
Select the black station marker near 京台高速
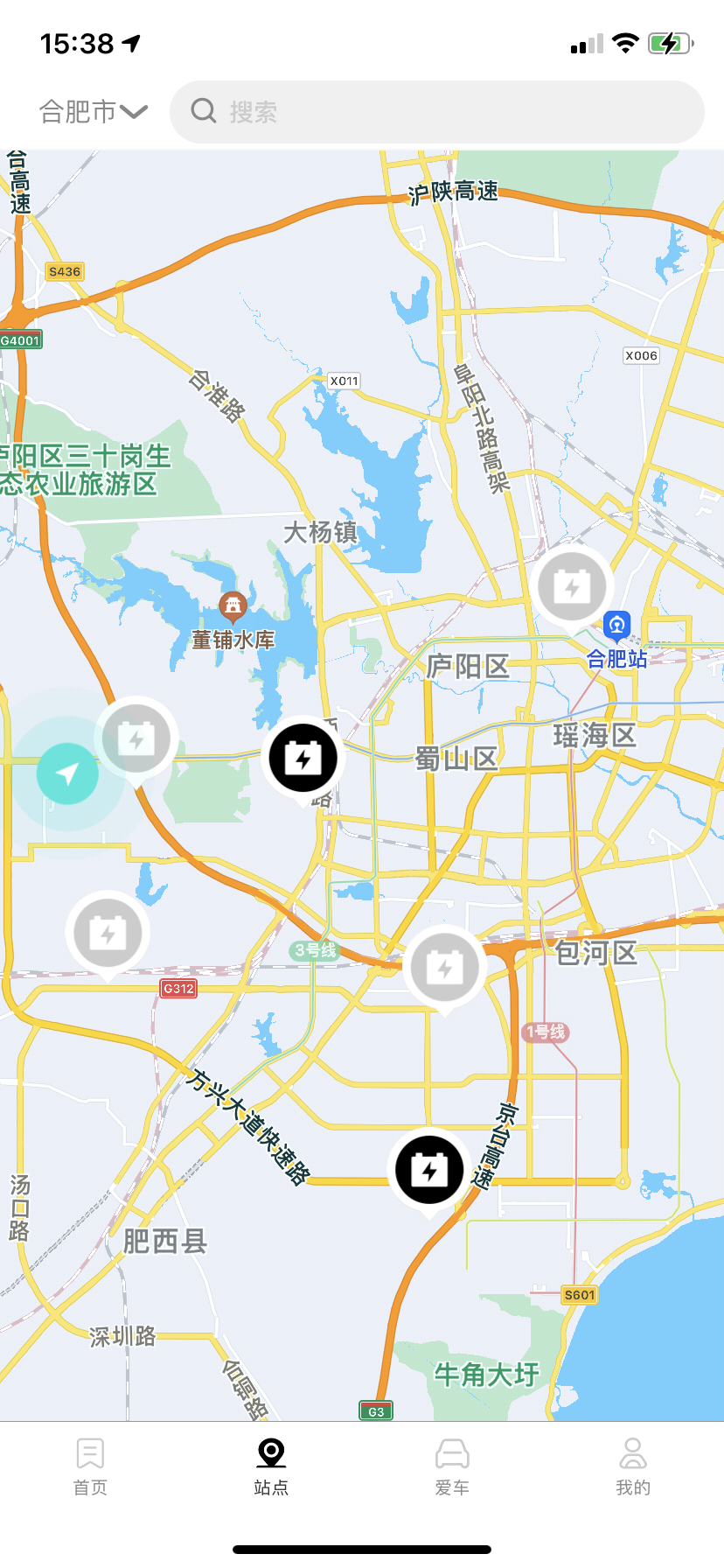429,1171
